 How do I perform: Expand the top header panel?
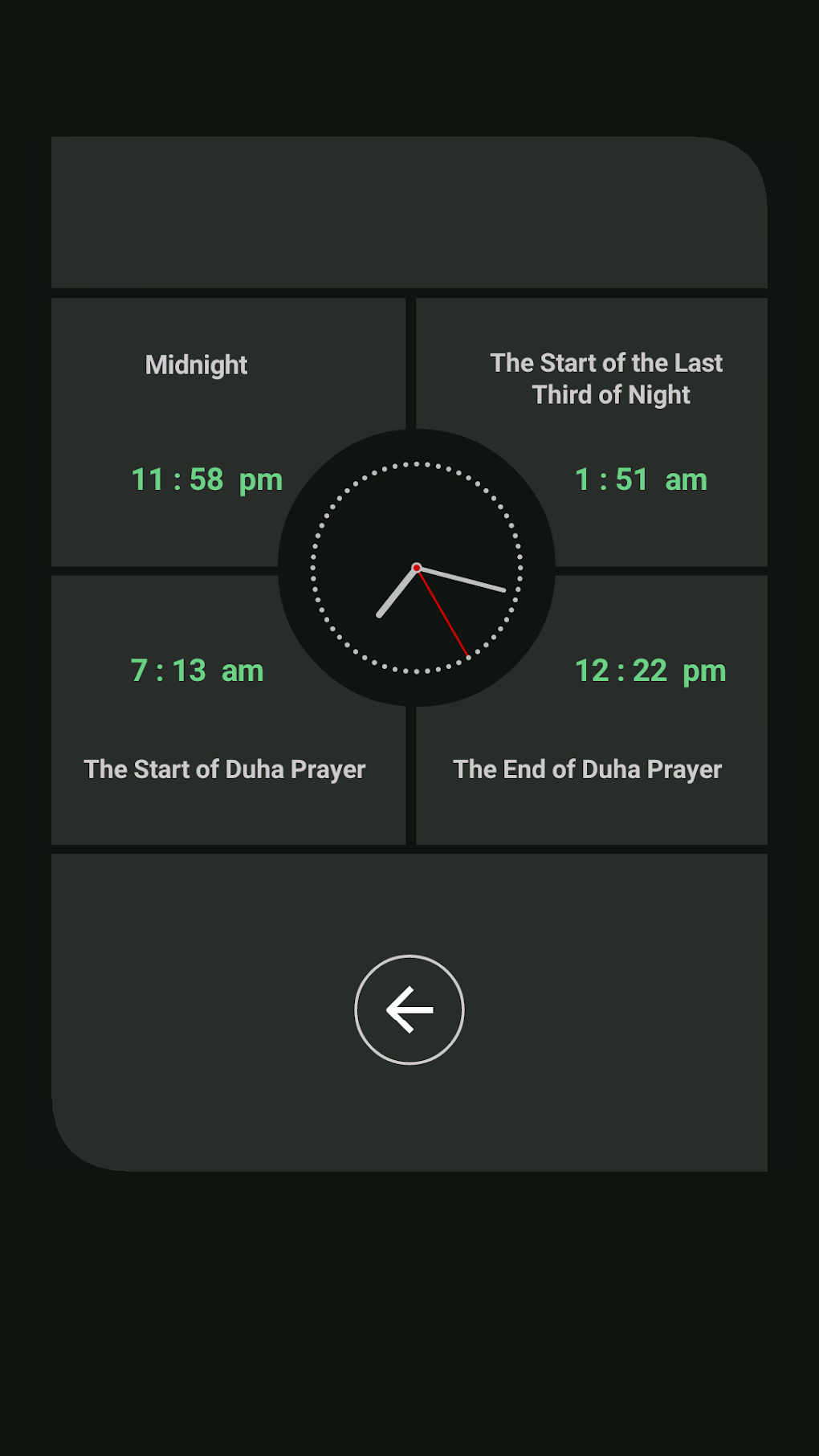click(x=409, y=213)
